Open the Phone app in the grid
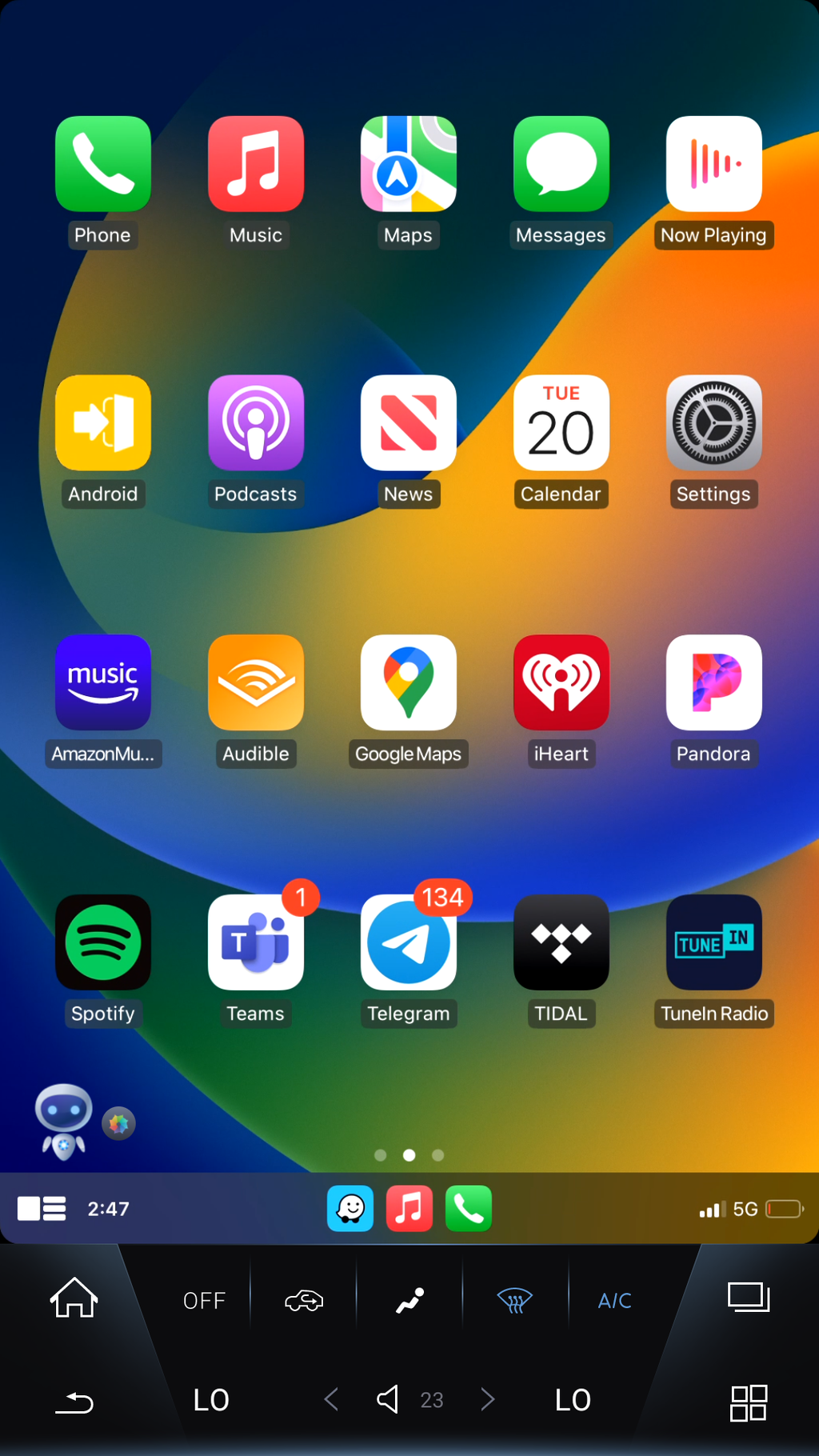The width and height of the screenshot is (819, 1456). pyautogui.click(x=102, y=164)
